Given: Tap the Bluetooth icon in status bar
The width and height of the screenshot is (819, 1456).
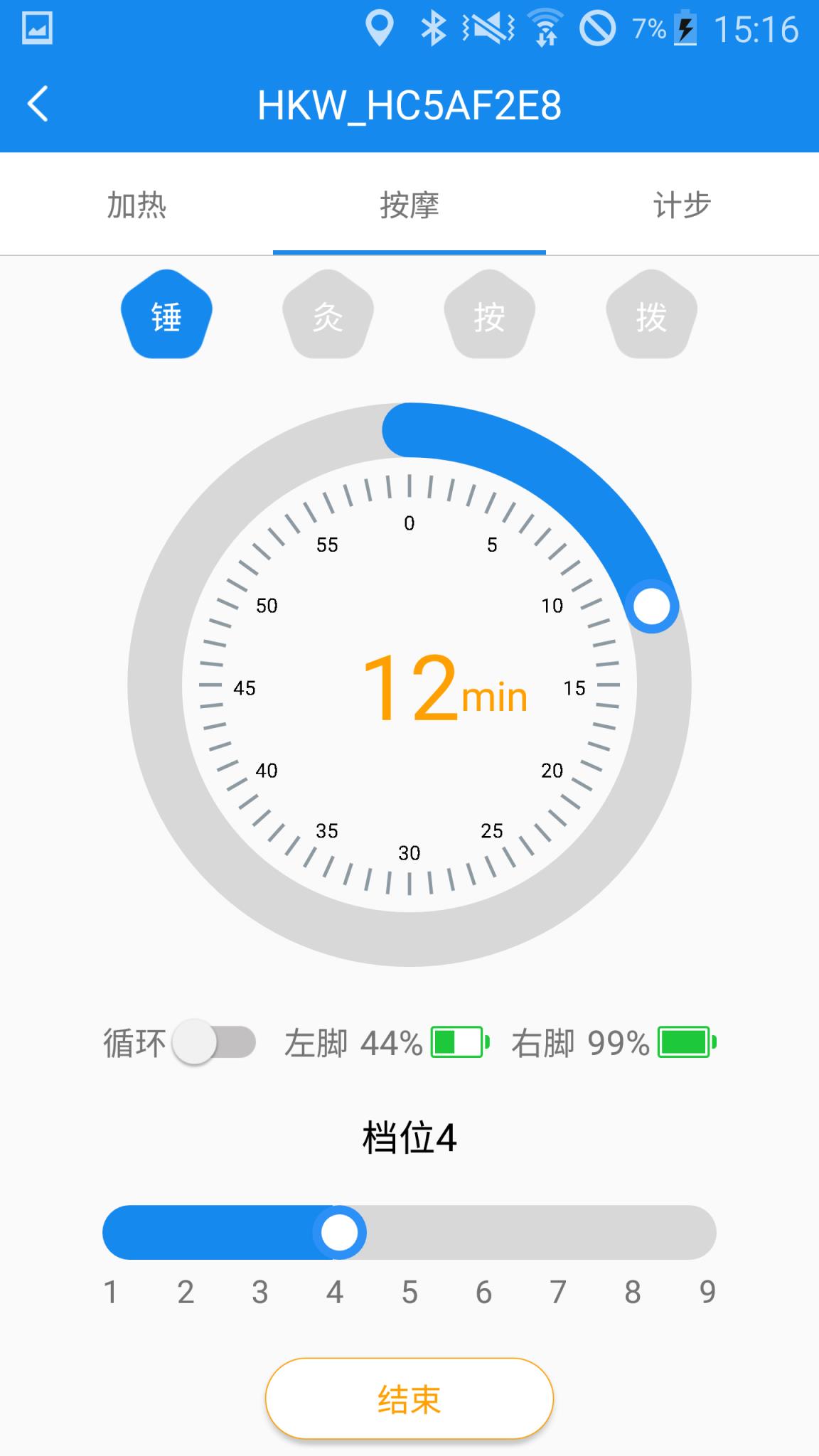Looking at the screenshot, I should pos(433,29).
